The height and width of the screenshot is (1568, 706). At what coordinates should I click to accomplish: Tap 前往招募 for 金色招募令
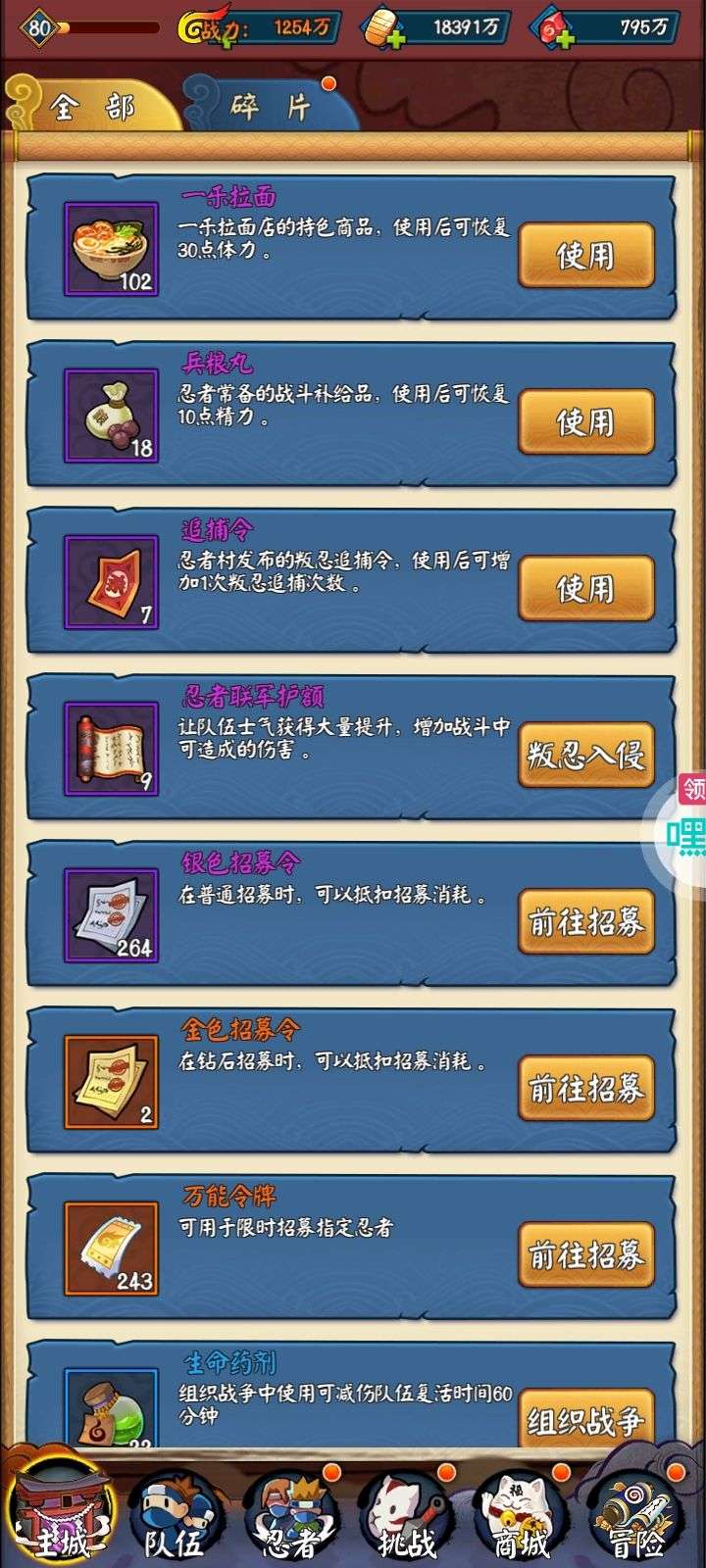click(x=585, y=1088)
